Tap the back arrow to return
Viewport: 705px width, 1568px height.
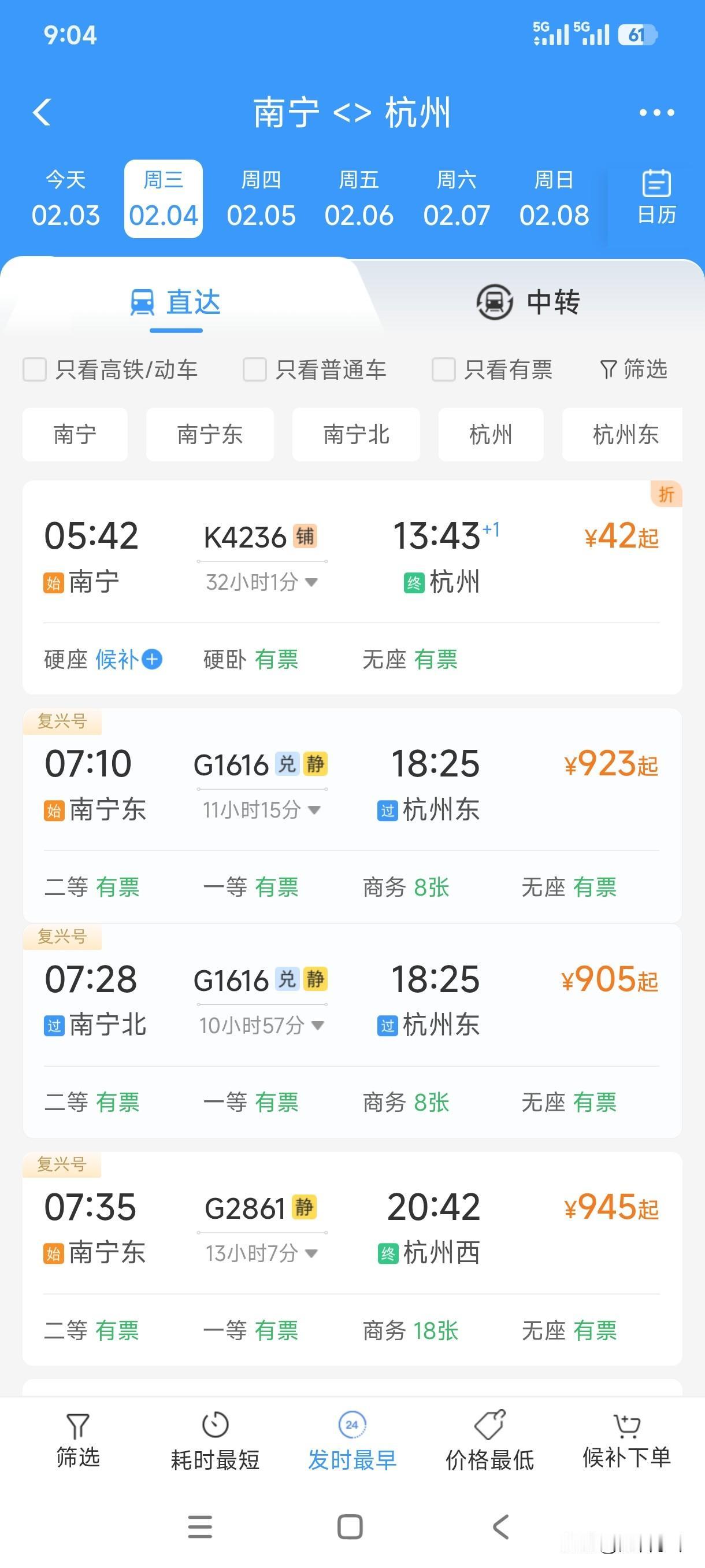pos(42,112)
